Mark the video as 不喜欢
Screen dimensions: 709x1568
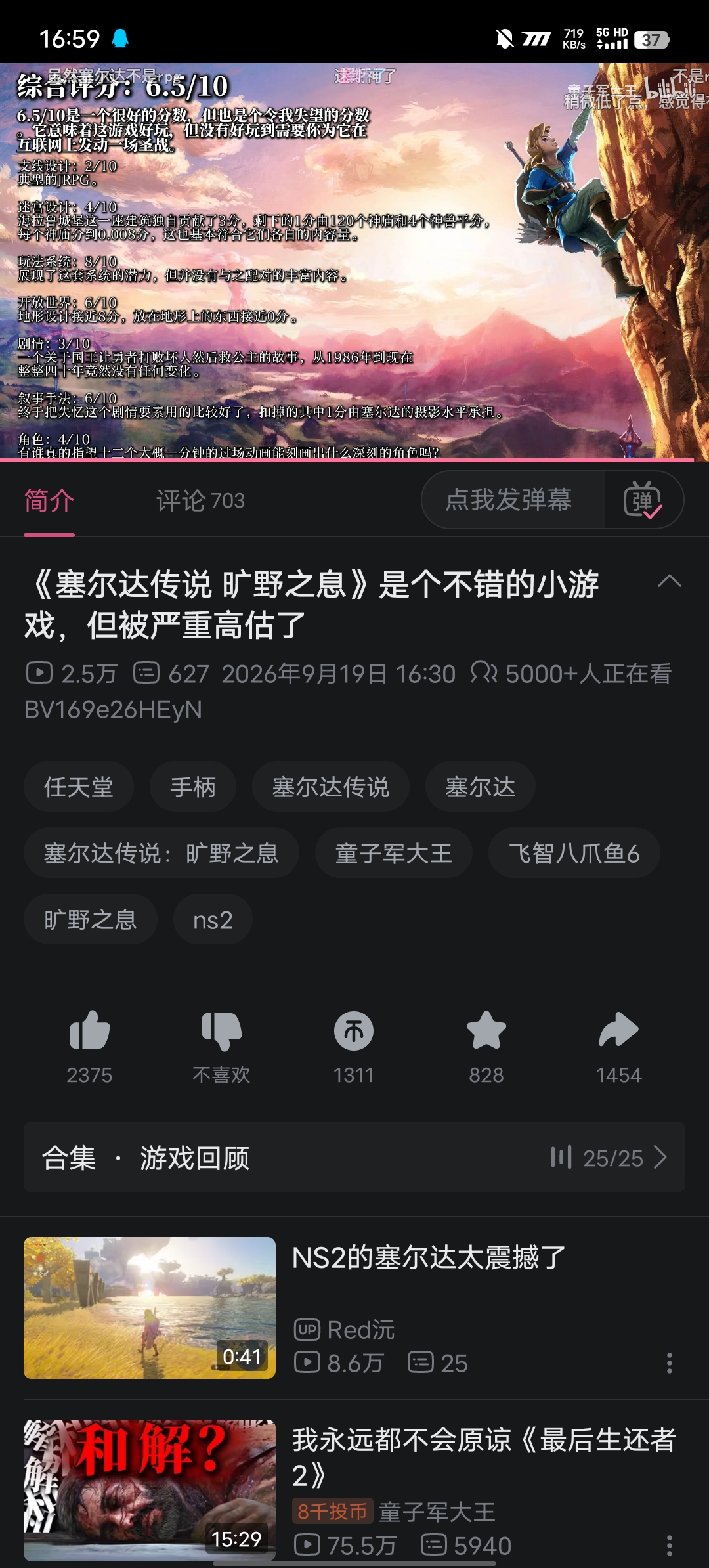pyautogui.click(x=221, y=1047)
